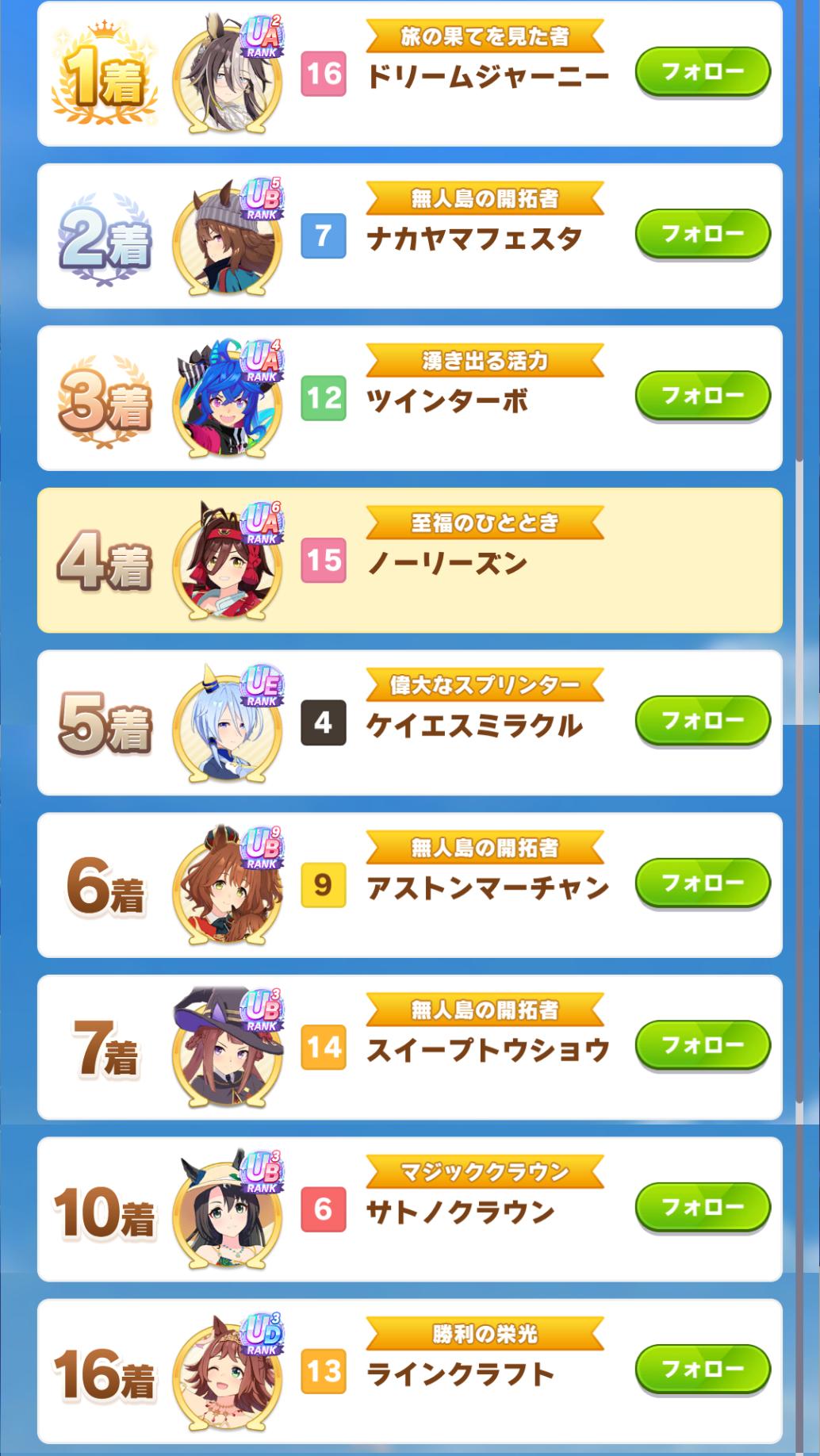This screenshot has width=820, height=1456.
Task: Hit the フォロー button for ケイエスミラクル
Action: tap(703, 721)
